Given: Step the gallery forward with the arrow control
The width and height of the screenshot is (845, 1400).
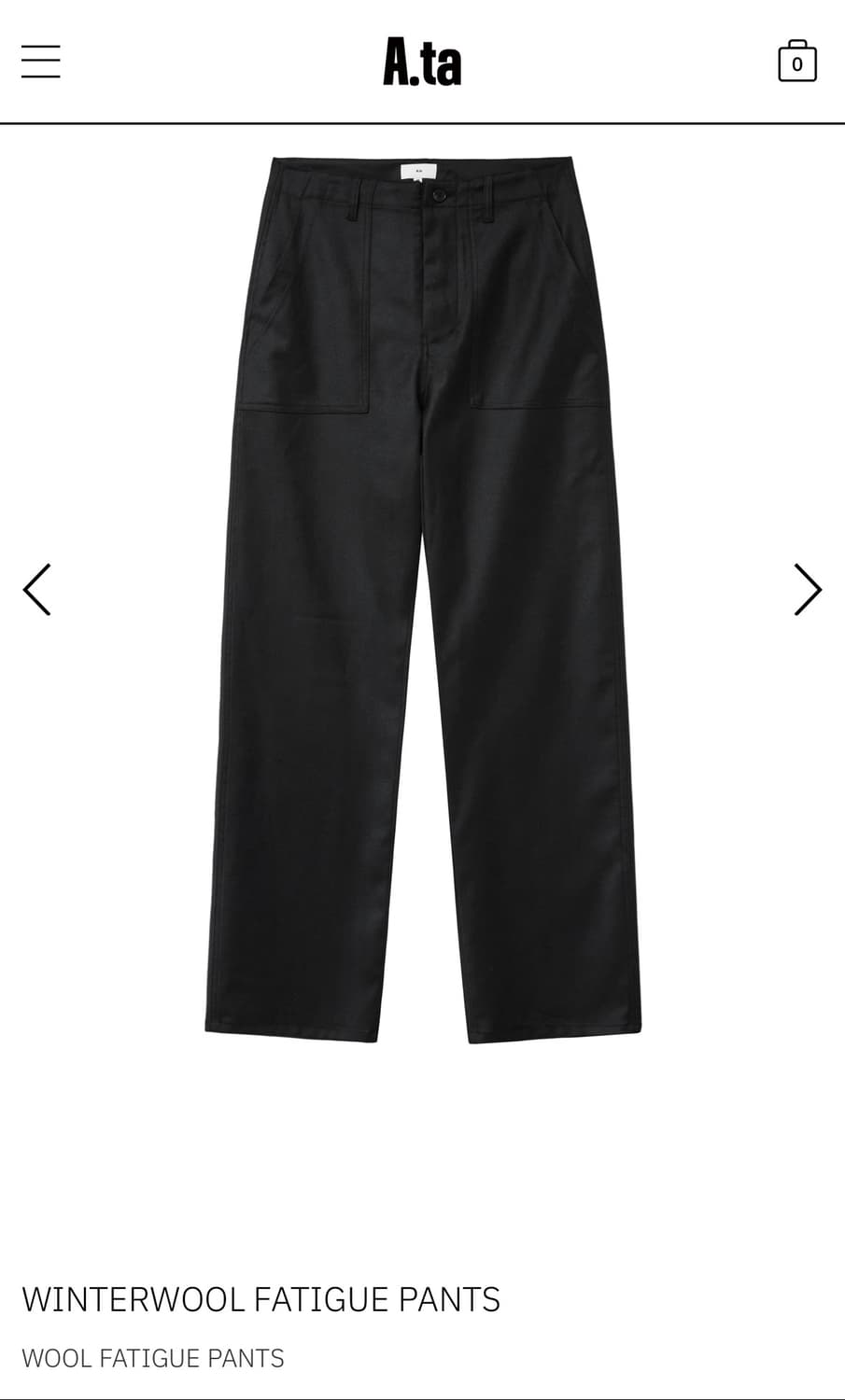Looking at the screenshot, I should pyautogui.click(x=807, y=589).
